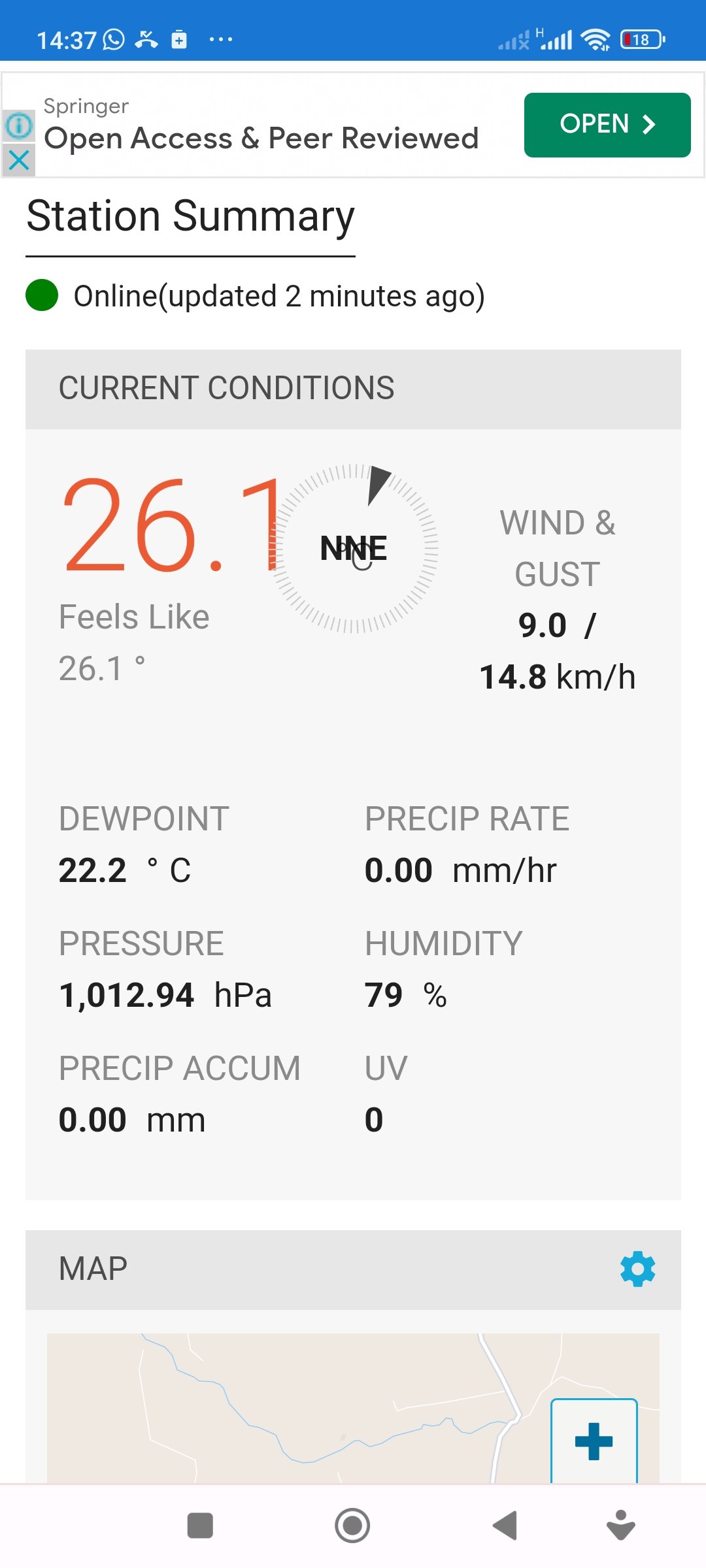Go back using the navigation bar
Viewport: 706px width, 1568px height.
tap(505, 1526)
